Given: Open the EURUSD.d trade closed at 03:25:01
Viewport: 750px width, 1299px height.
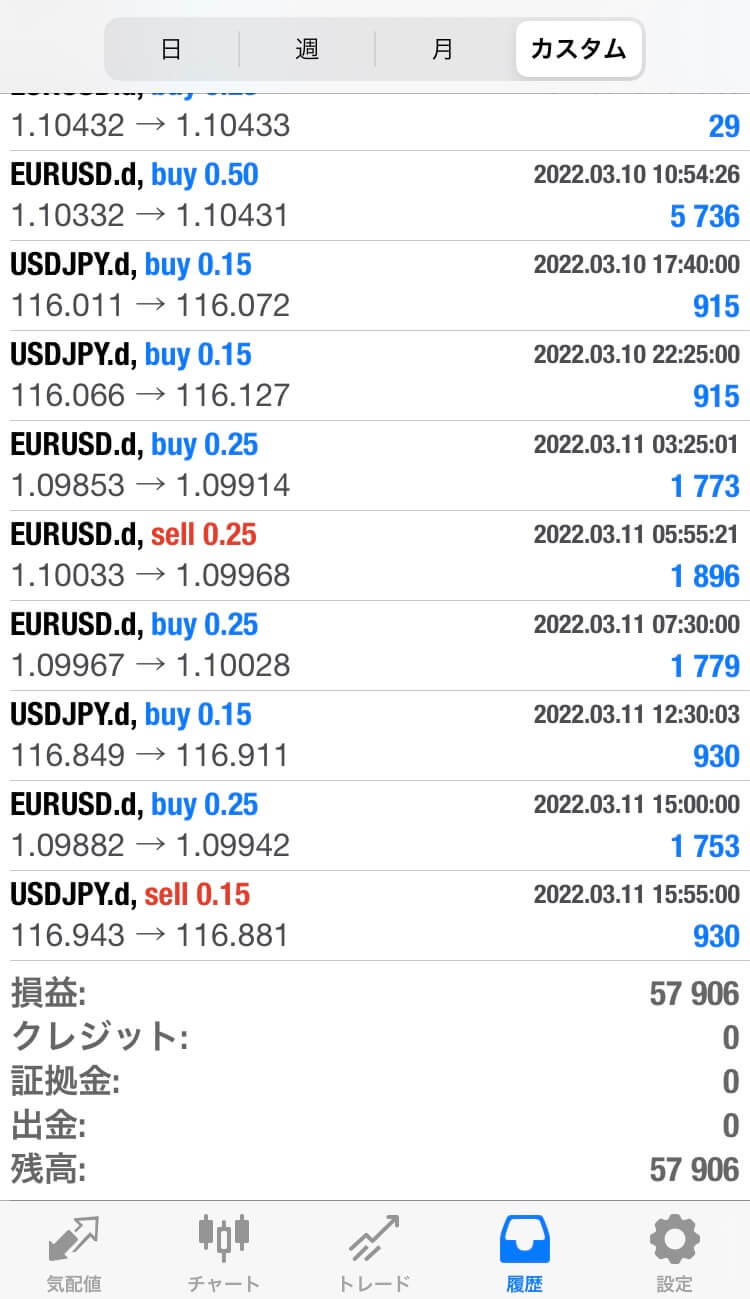Looking at the screenshot, I should [x=375, y=466].
